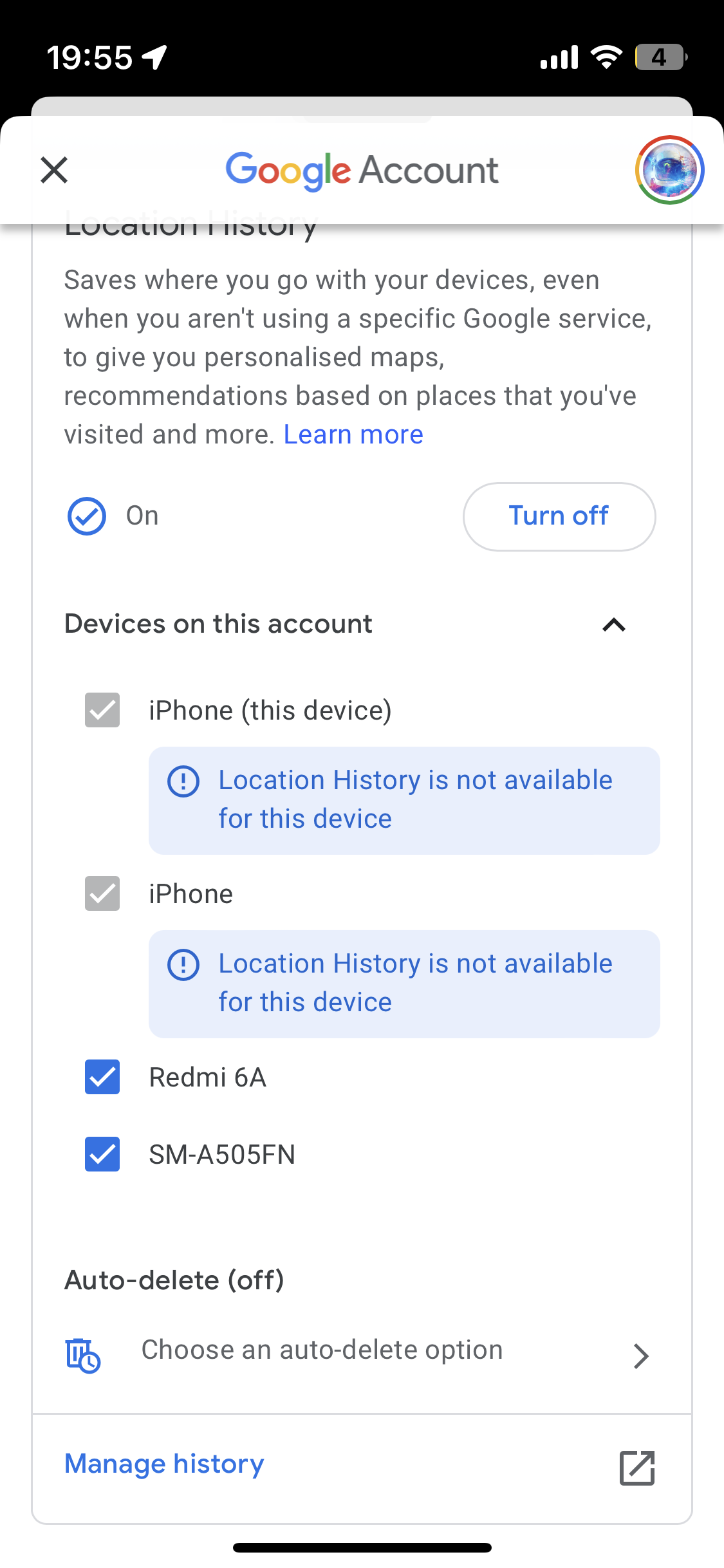The width and height of the screenshot is (724, 1568).
Task: Open the profile avatar menu
Action: 669,170
